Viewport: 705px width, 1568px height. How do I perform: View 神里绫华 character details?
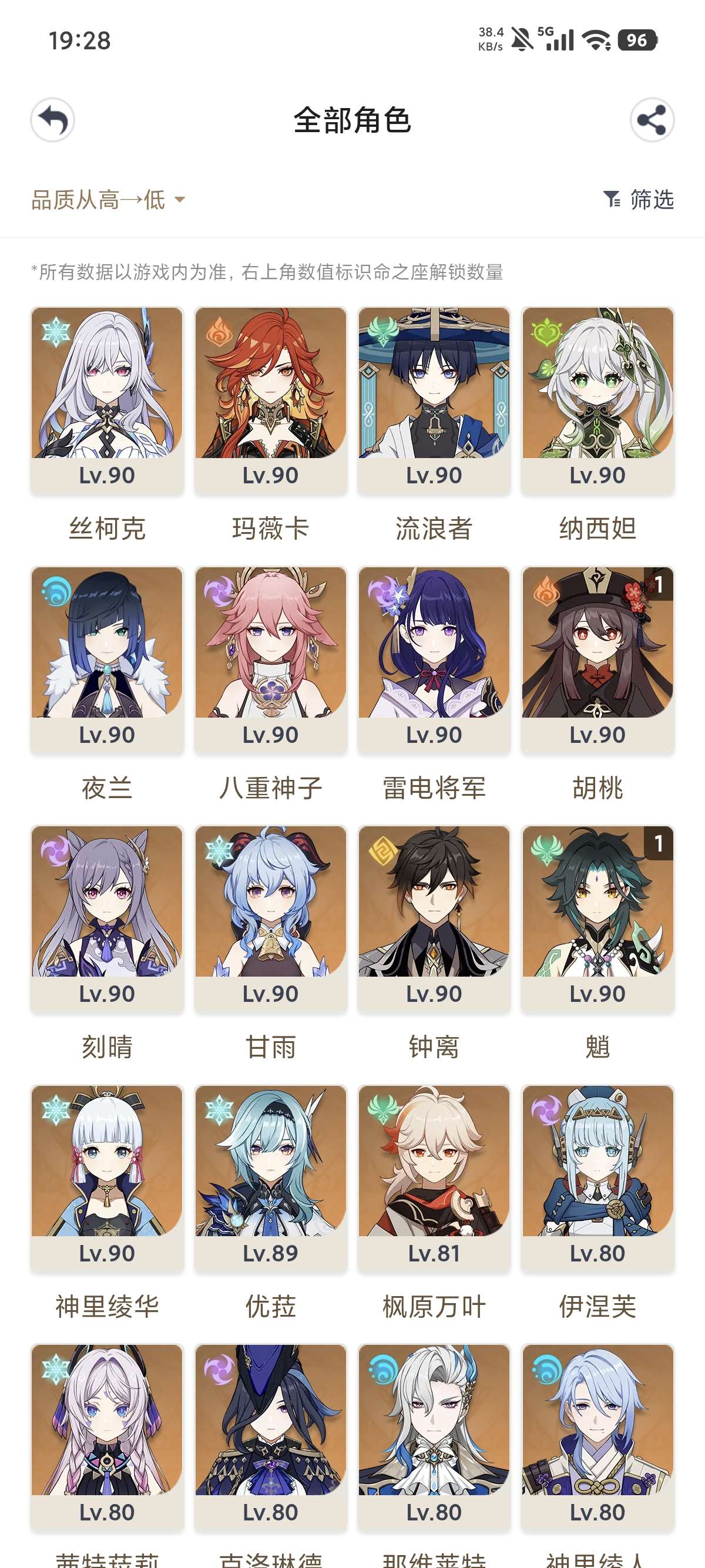pyautogui.click(x=107, y=1178)
